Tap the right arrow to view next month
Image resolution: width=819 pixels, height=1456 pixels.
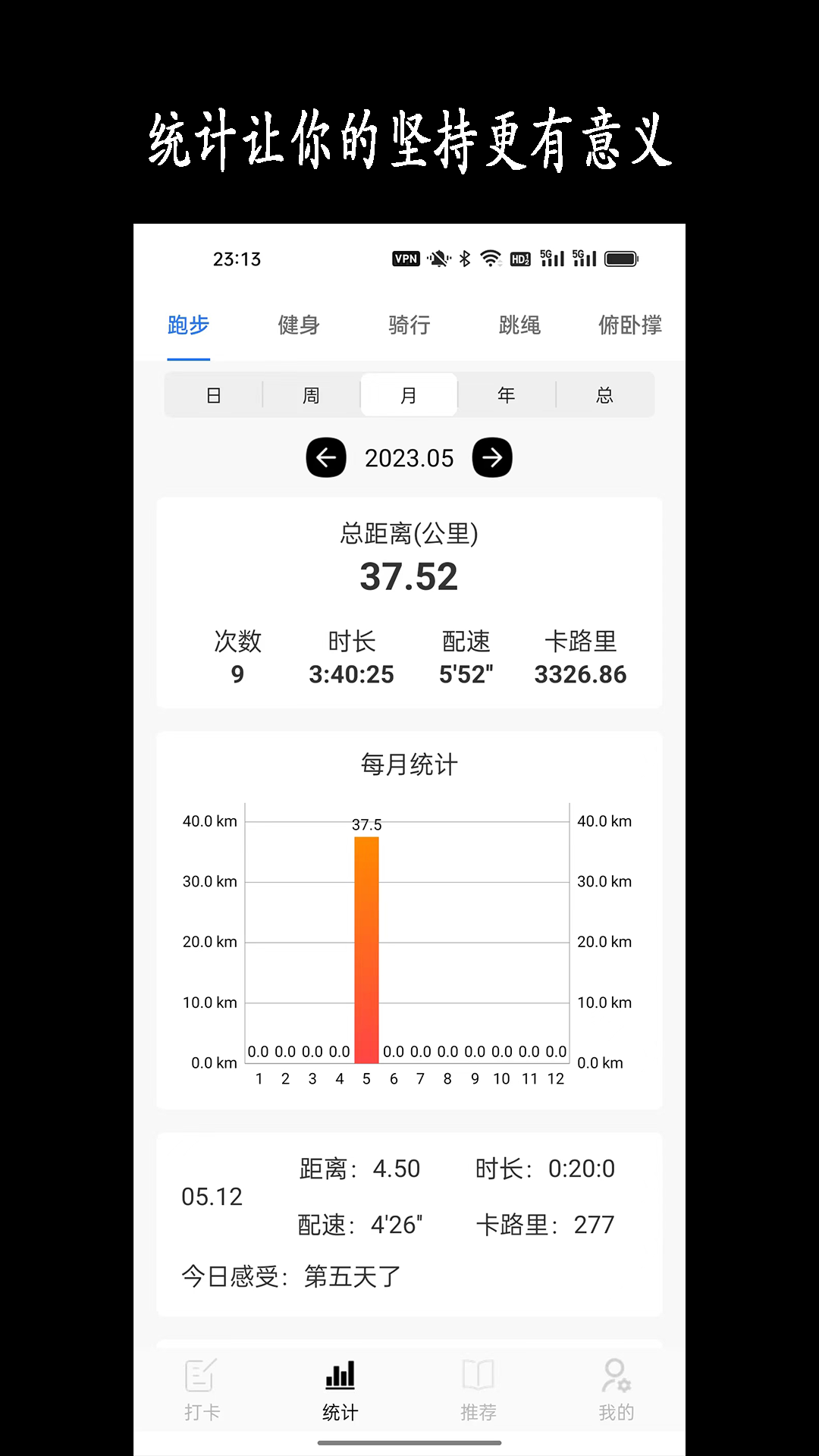493,458
